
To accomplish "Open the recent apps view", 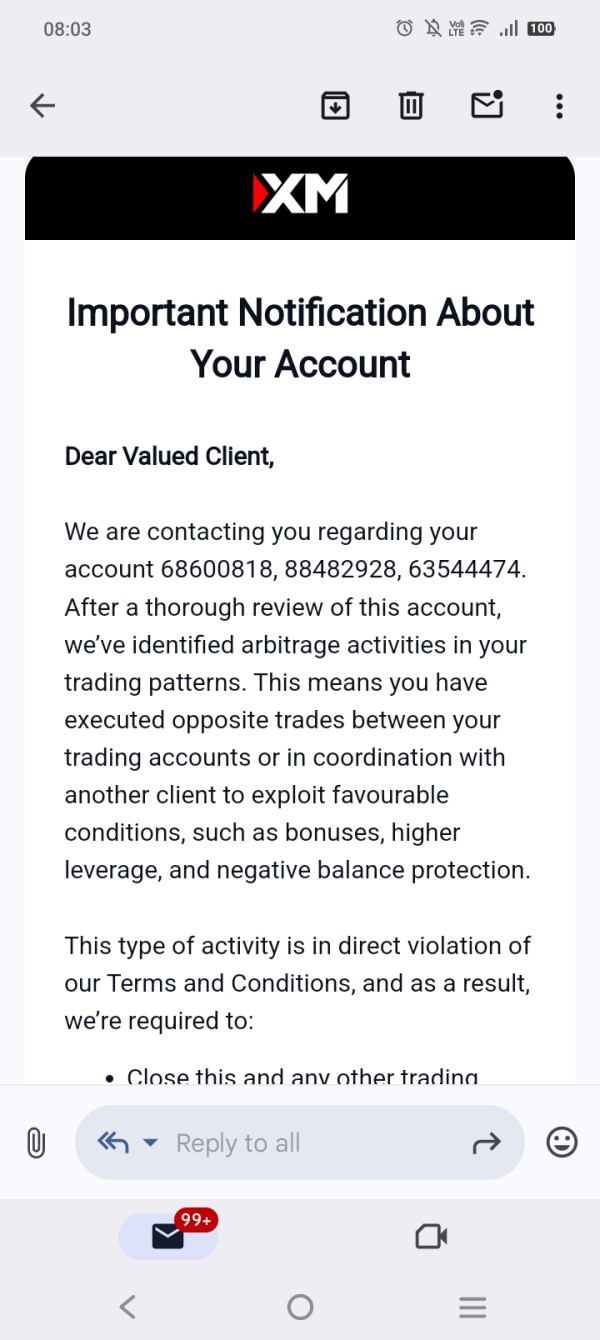I will [472, 1306].
